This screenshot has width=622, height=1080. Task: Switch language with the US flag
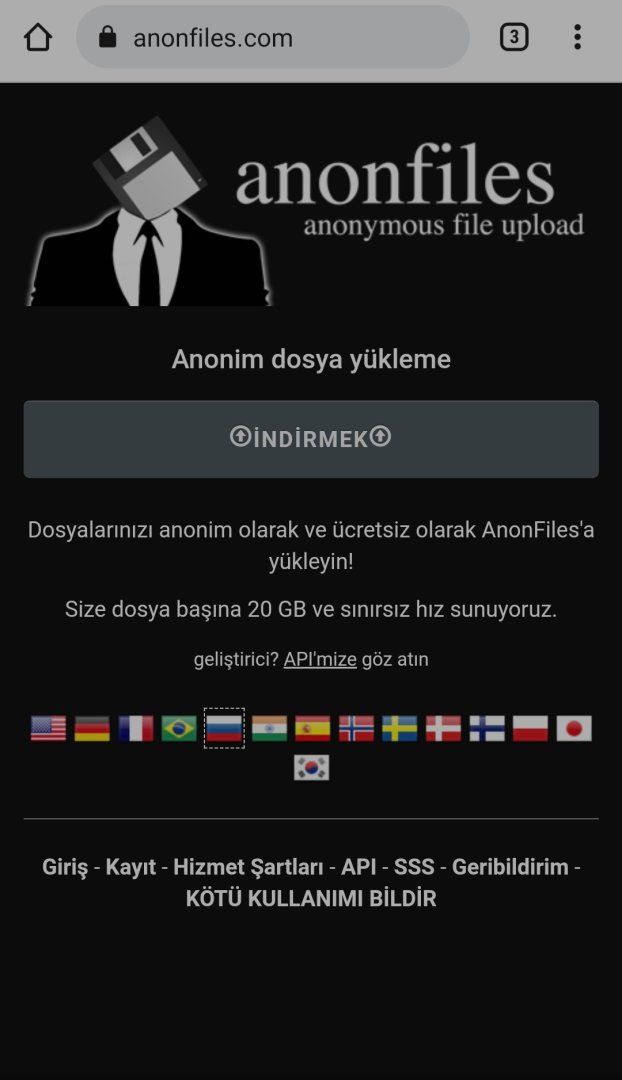pos(48,728)
